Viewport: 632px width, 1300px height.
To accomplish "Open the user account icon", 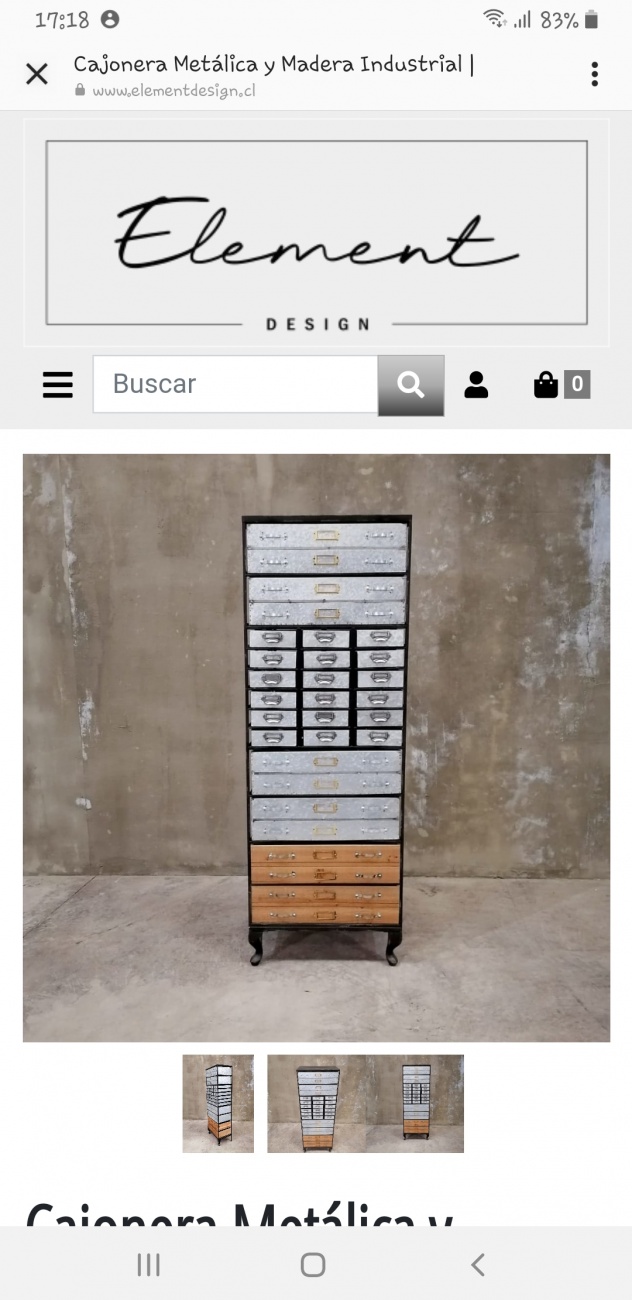I will [476, 385].
